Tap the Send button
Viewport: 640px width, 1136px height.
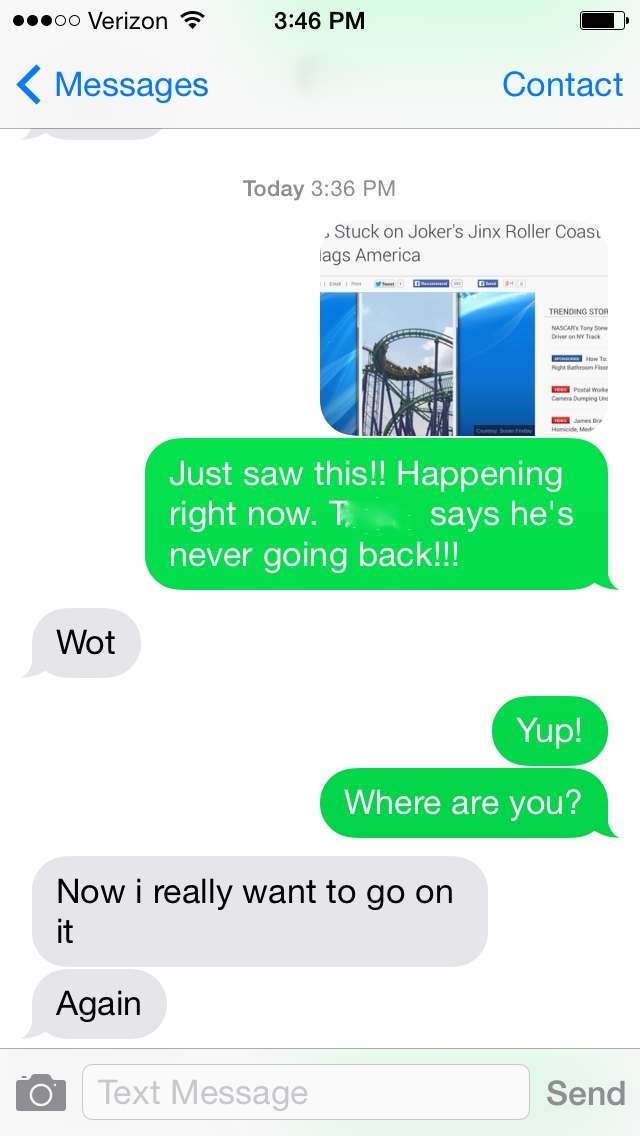pyautogui.click(x=585, y=1093)
